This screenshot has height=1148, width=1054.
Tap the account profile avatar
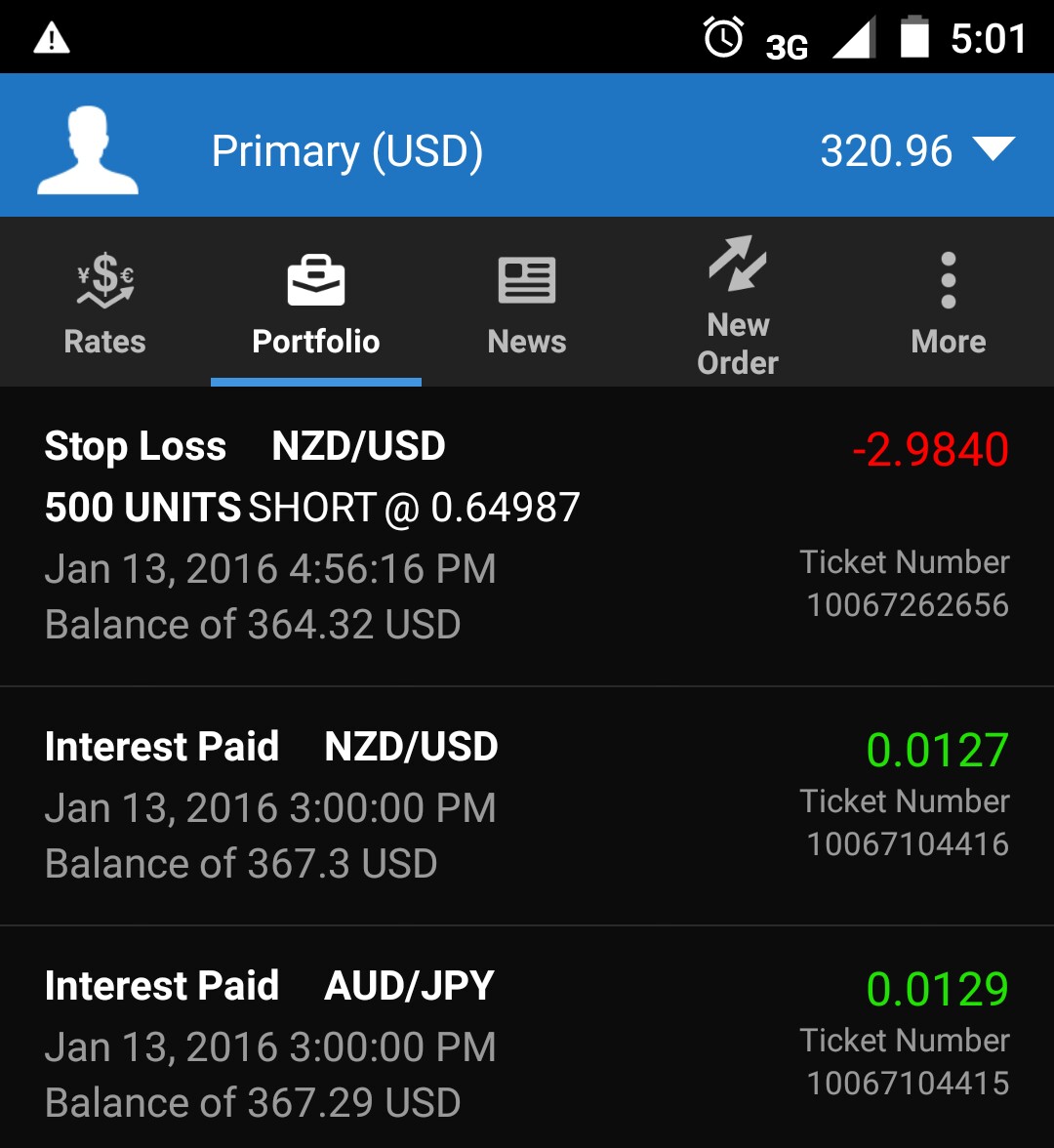coord(88,150)
